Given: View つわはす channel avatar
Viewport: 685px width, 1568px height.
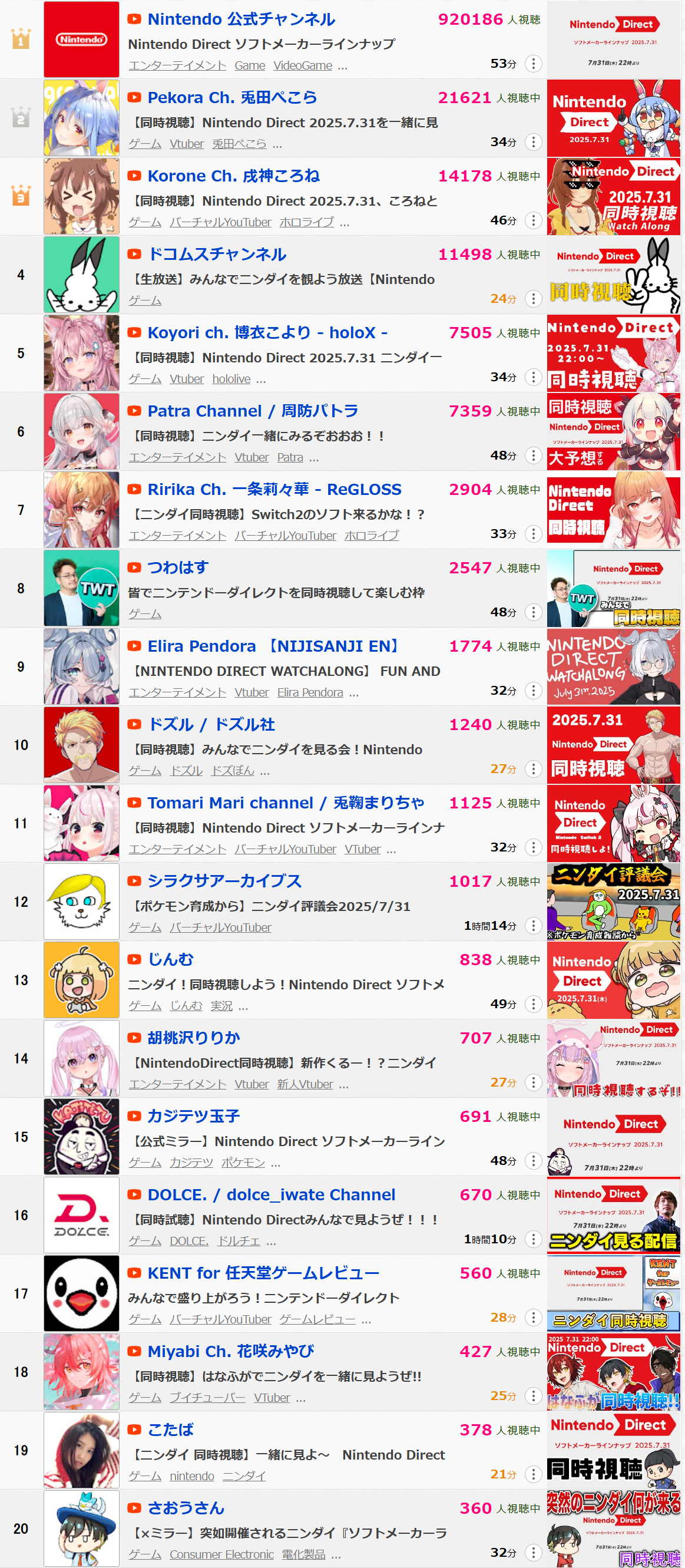Looking at the screenshot, I should [x=81, y=588].
